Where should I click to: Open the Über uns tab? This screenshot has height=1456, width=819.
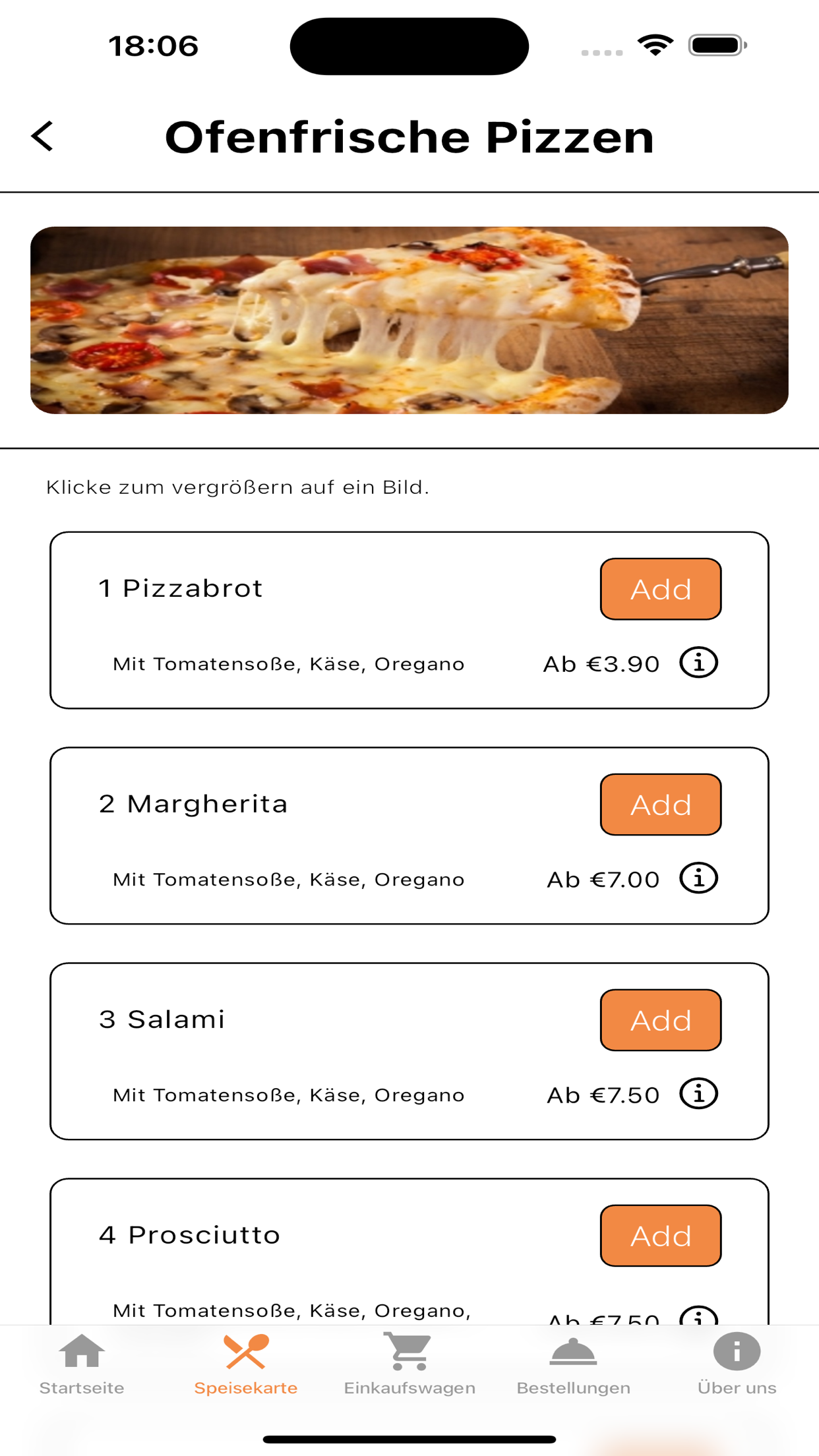[737, 1364]
